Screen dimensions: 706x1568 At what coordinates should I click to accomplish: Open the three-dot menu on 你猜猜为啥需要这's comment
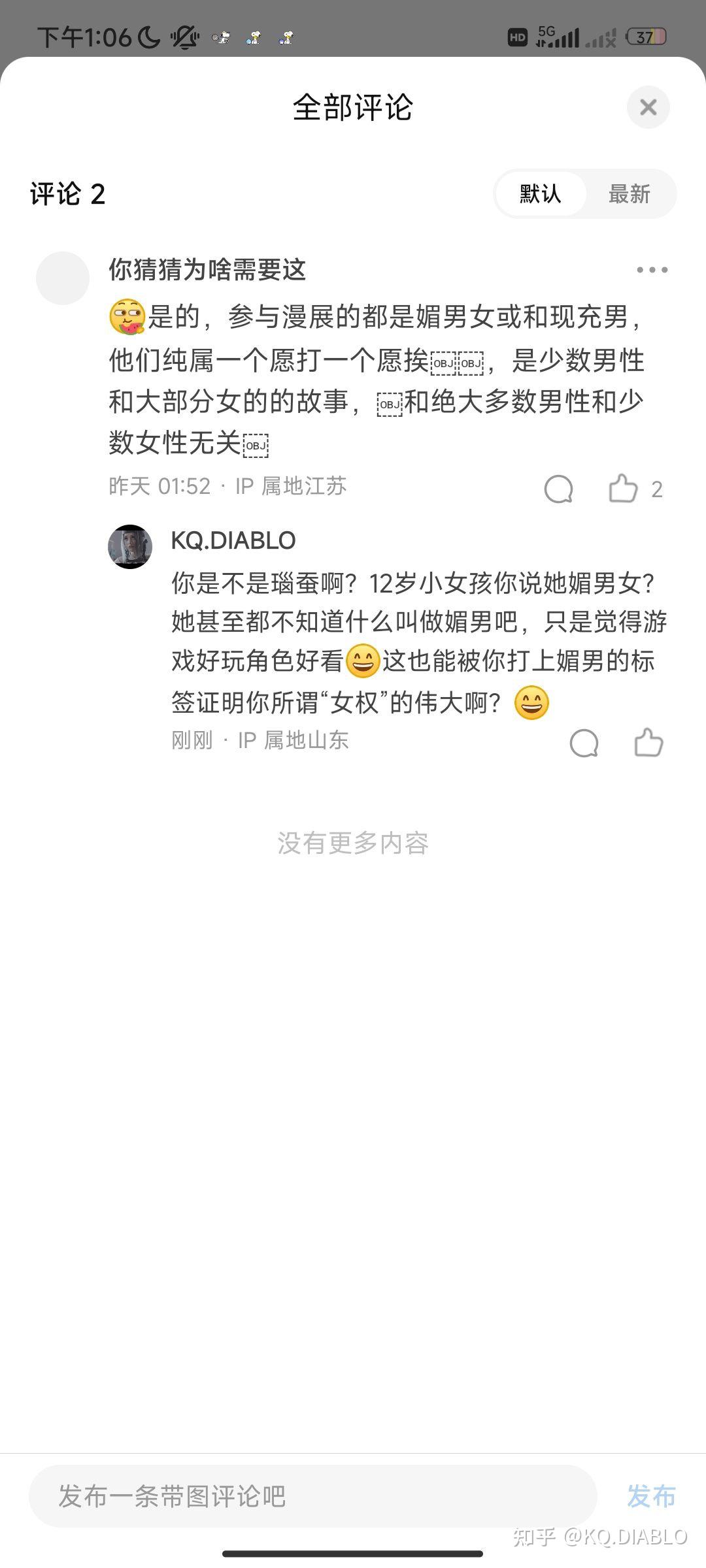click(x=652, y=270)
